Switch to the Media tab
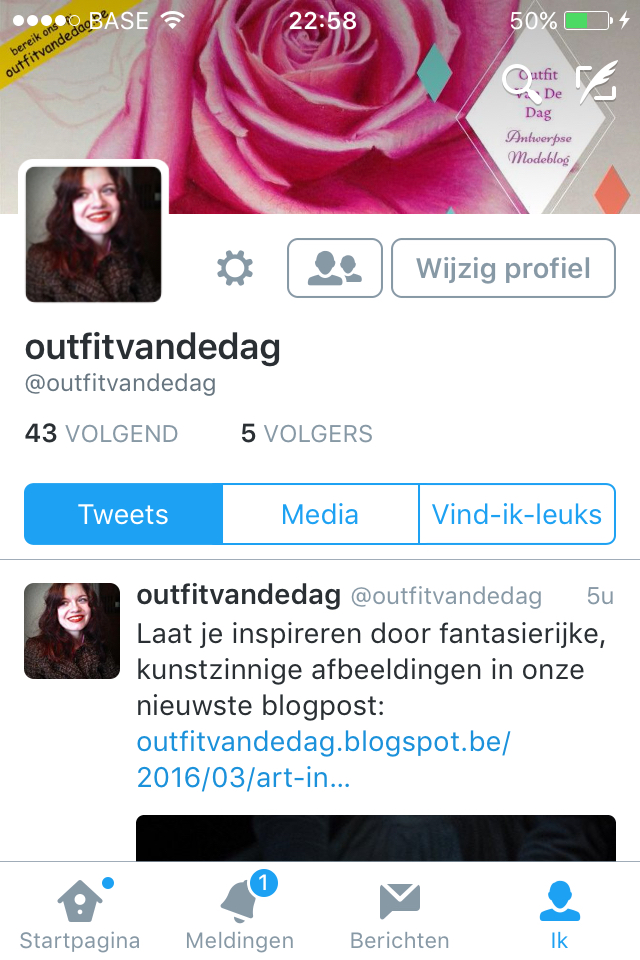 320,515
